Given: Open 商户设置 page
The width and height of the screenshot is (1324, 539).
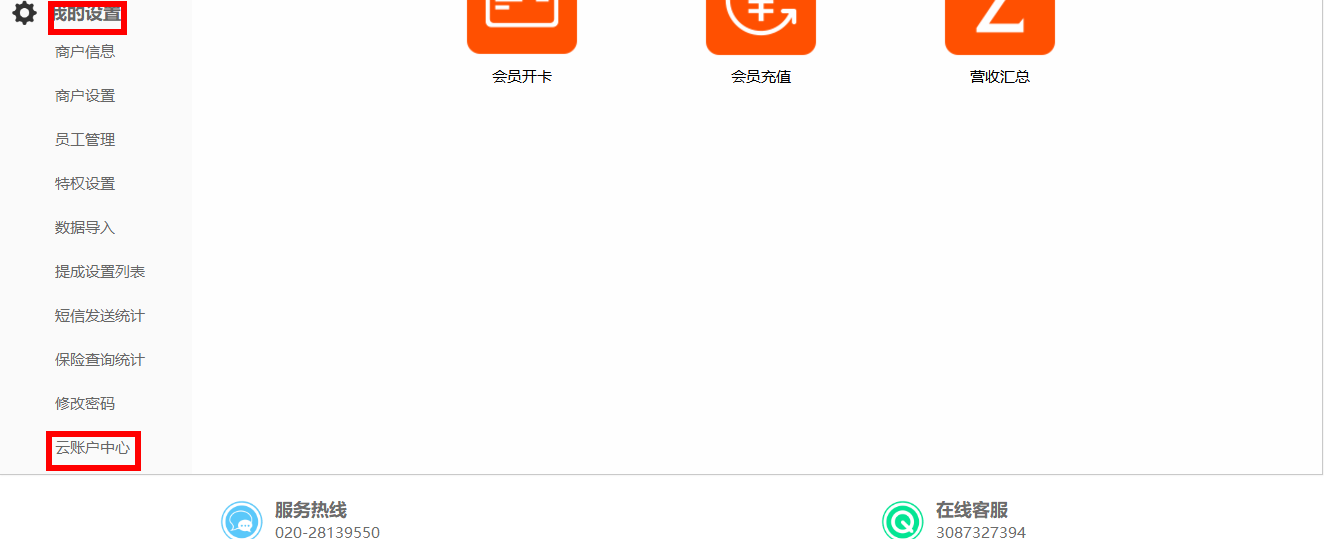Looking at the screenshot, I should pos(85,96).
